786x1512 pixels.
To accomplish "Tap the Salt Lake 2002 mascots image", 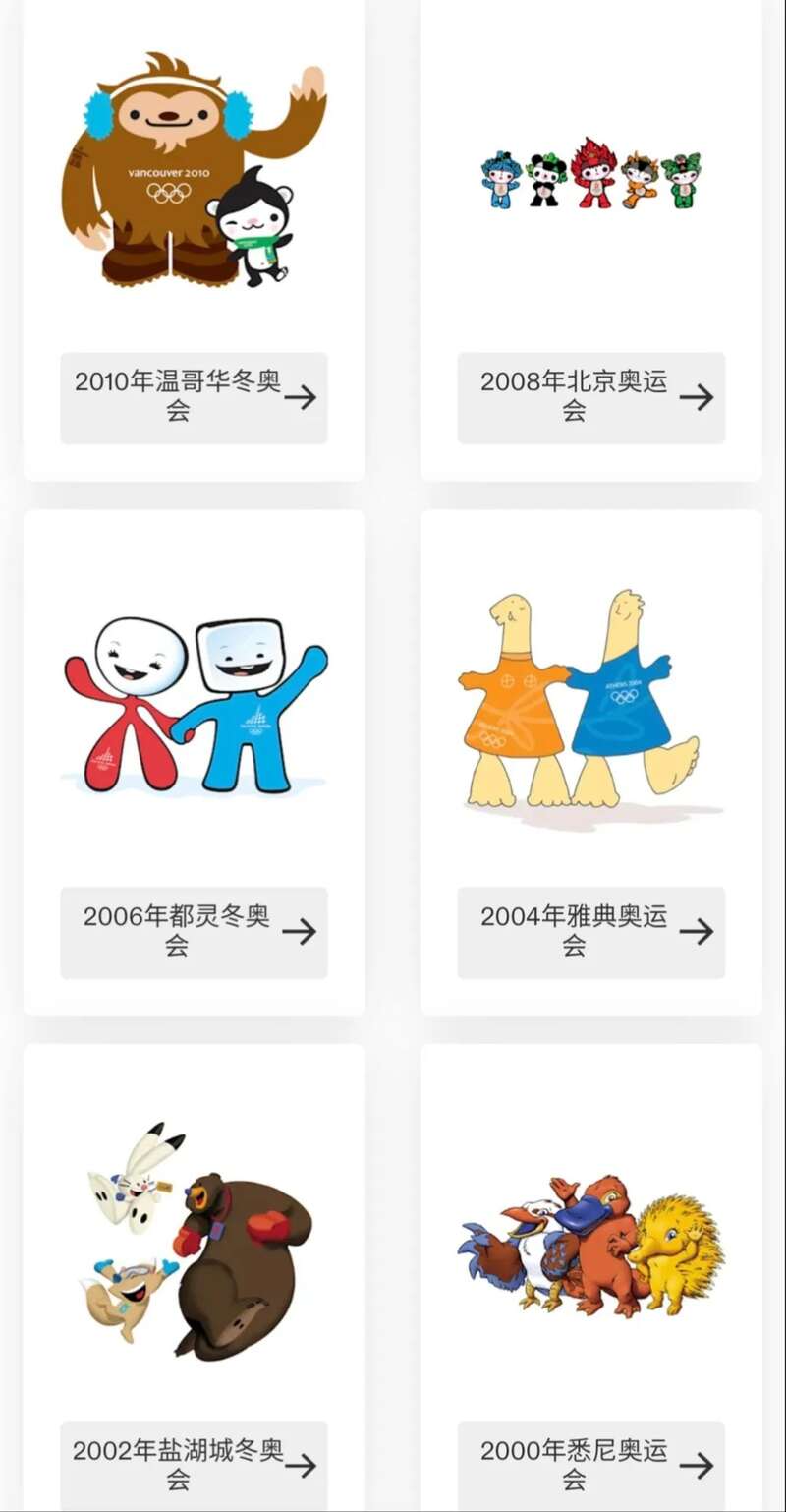I will click(x=196, y=1241).
